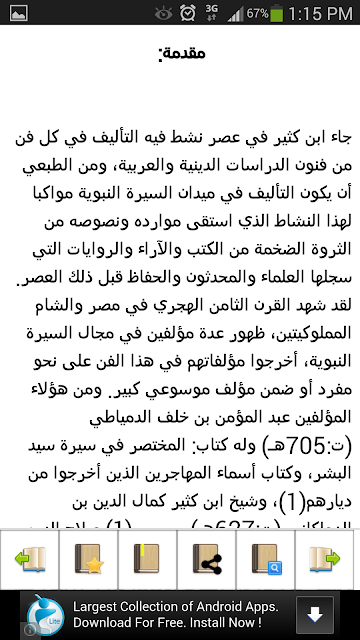
Task: Add this page to favorites (star book)
Action: 89,560
